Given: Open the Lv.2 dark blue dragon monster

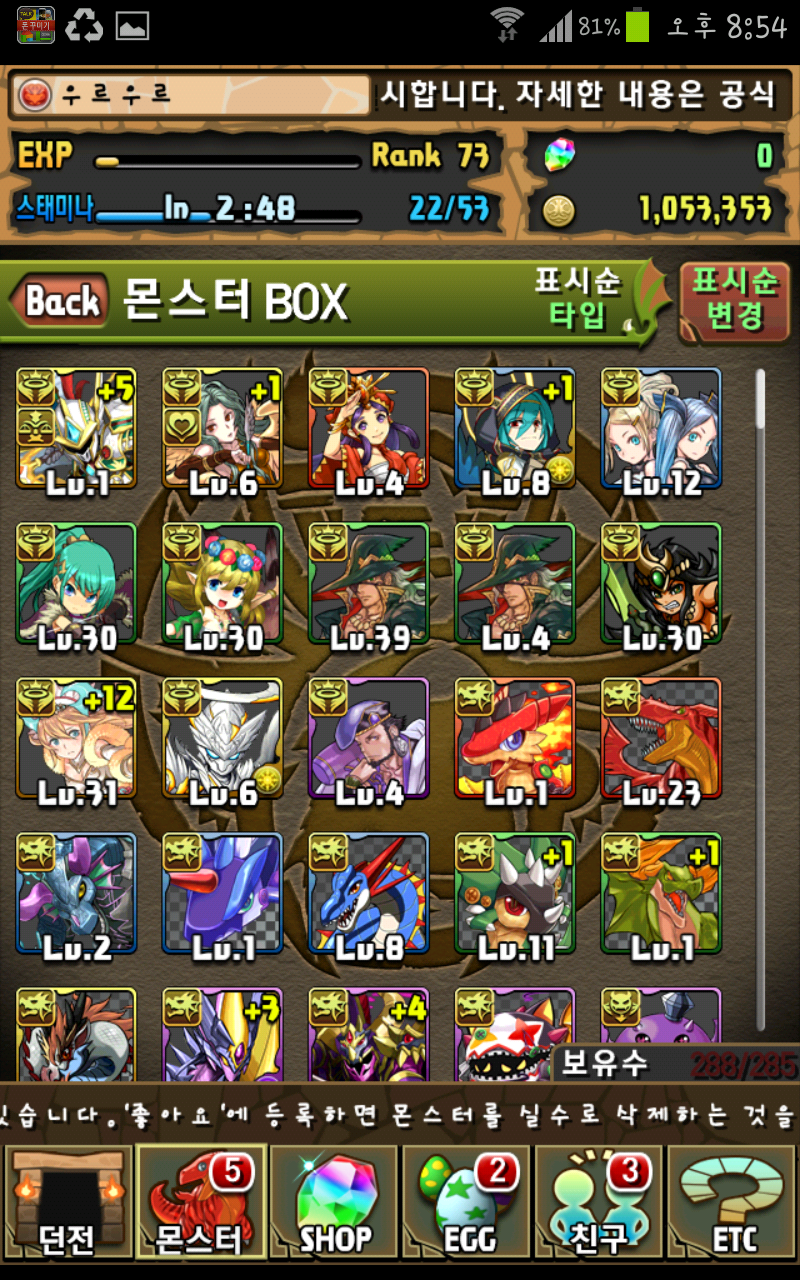Looking at the screenshot, I should pos(76,894).
